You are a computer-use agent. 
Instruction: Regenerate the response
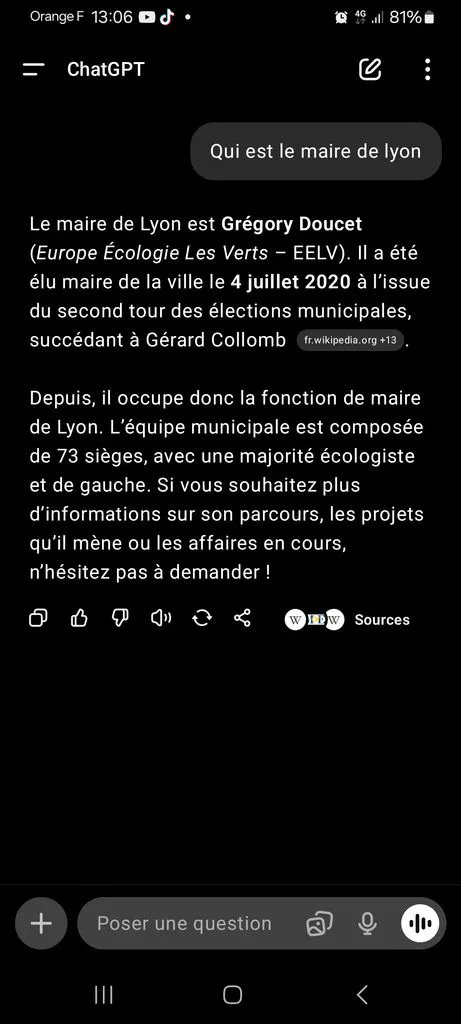pos(202,618)
